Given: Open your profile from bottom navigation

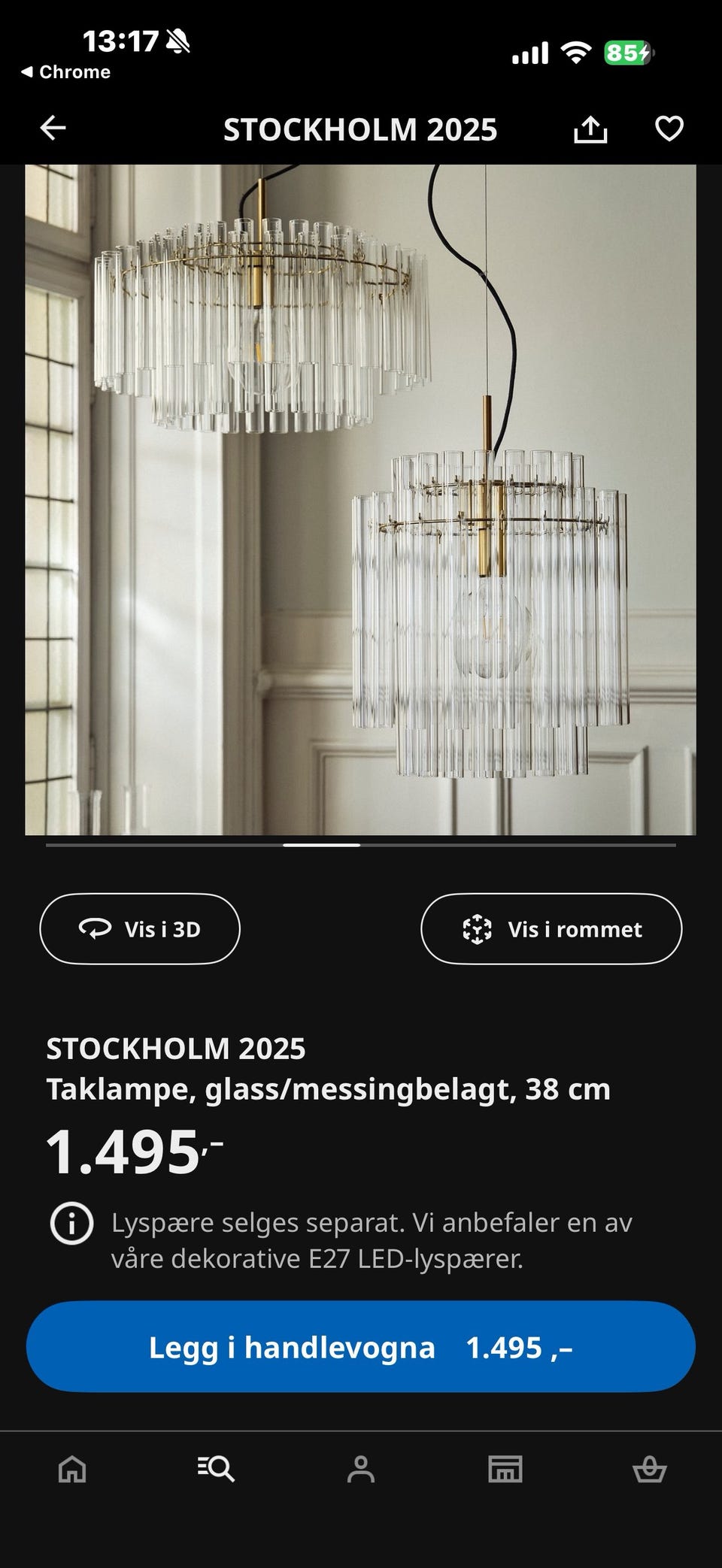Looking at the screenshot, I should click(x=361, y=1470).
